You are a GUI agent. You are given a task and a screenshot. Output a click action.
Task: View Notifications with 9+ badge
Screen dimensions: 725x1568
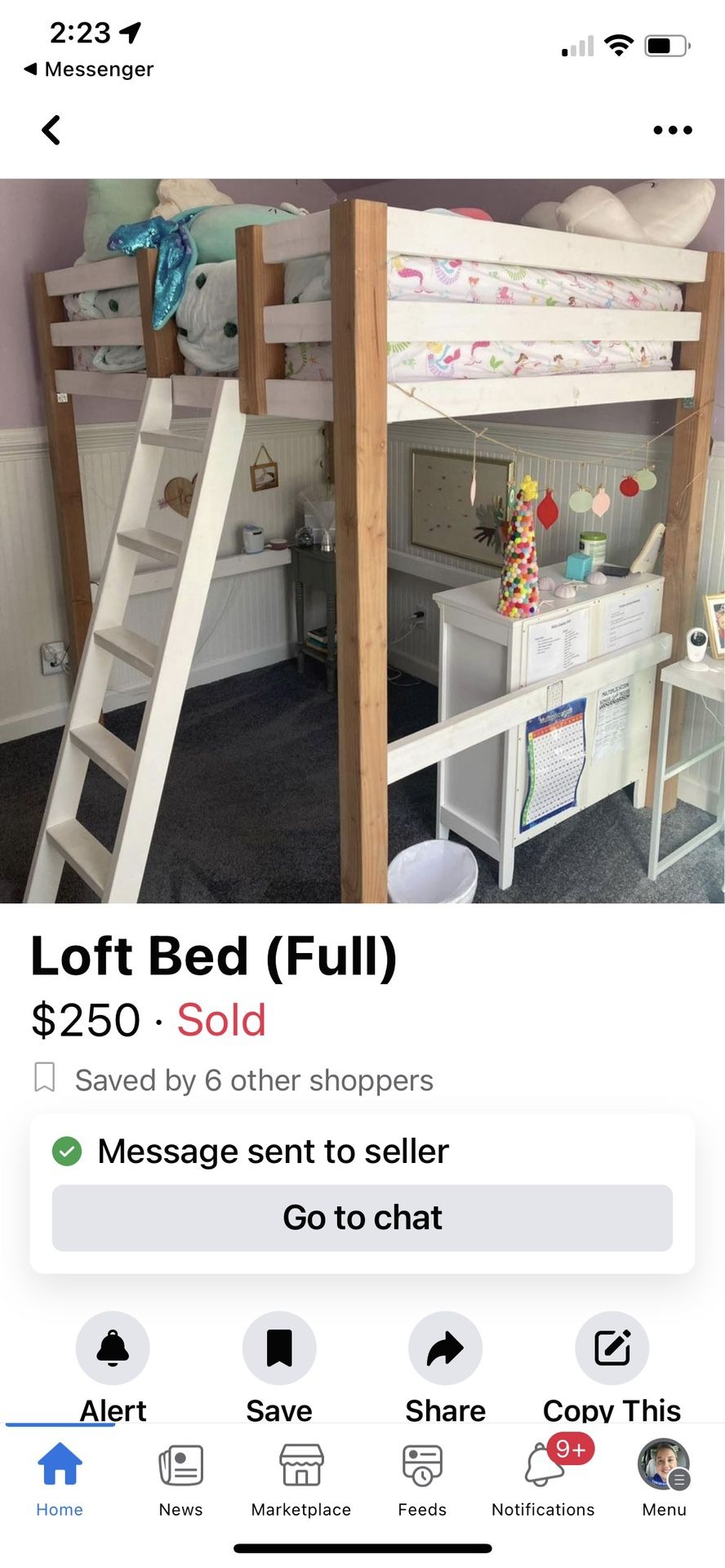coord(544,1479)
